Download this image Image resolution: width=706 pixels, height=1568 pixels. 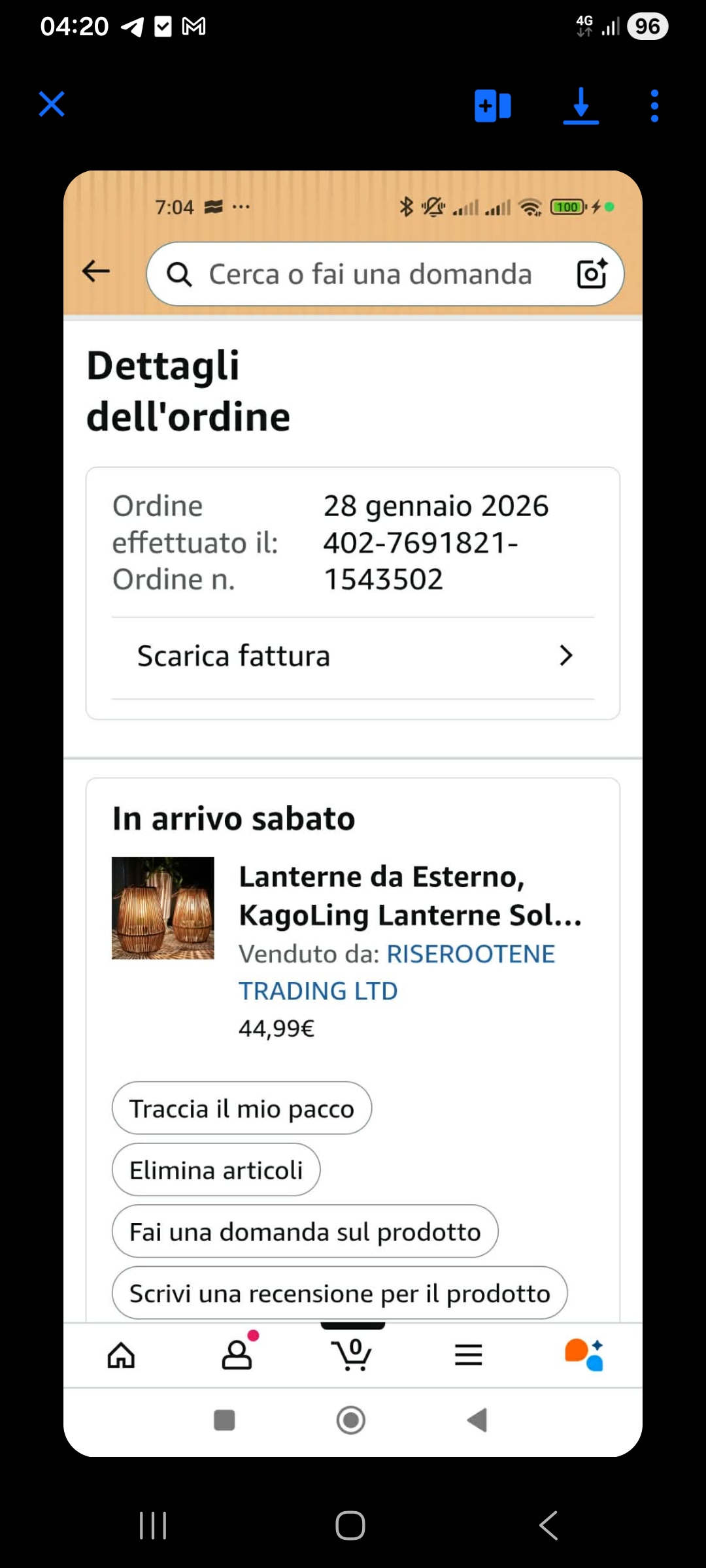click(580, 106)
